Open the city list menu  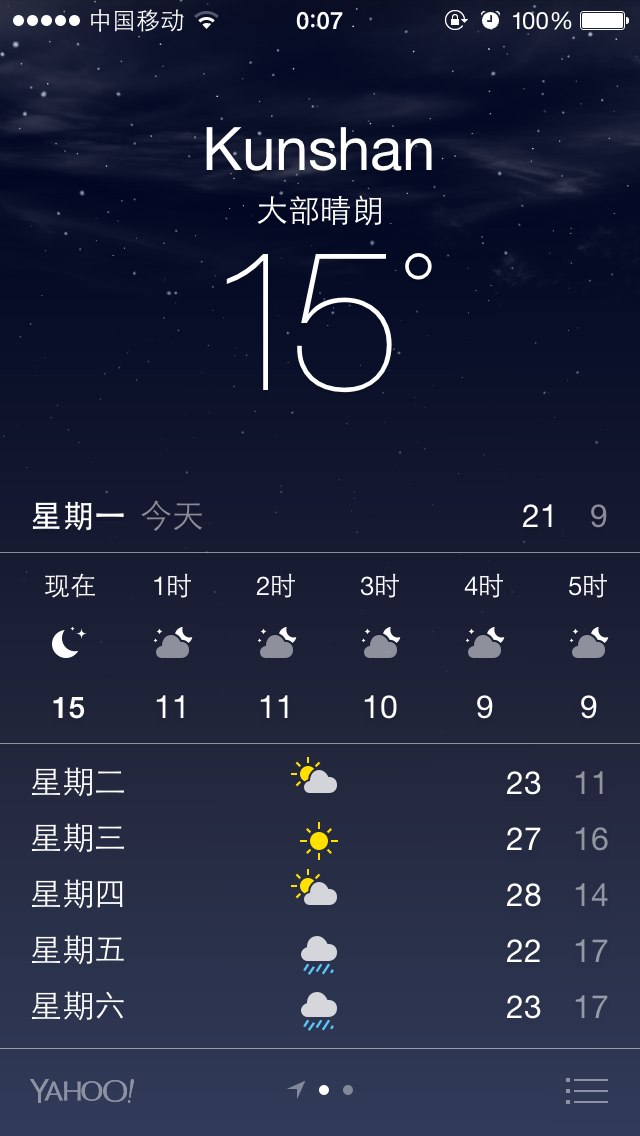[x=586, y=1090]
